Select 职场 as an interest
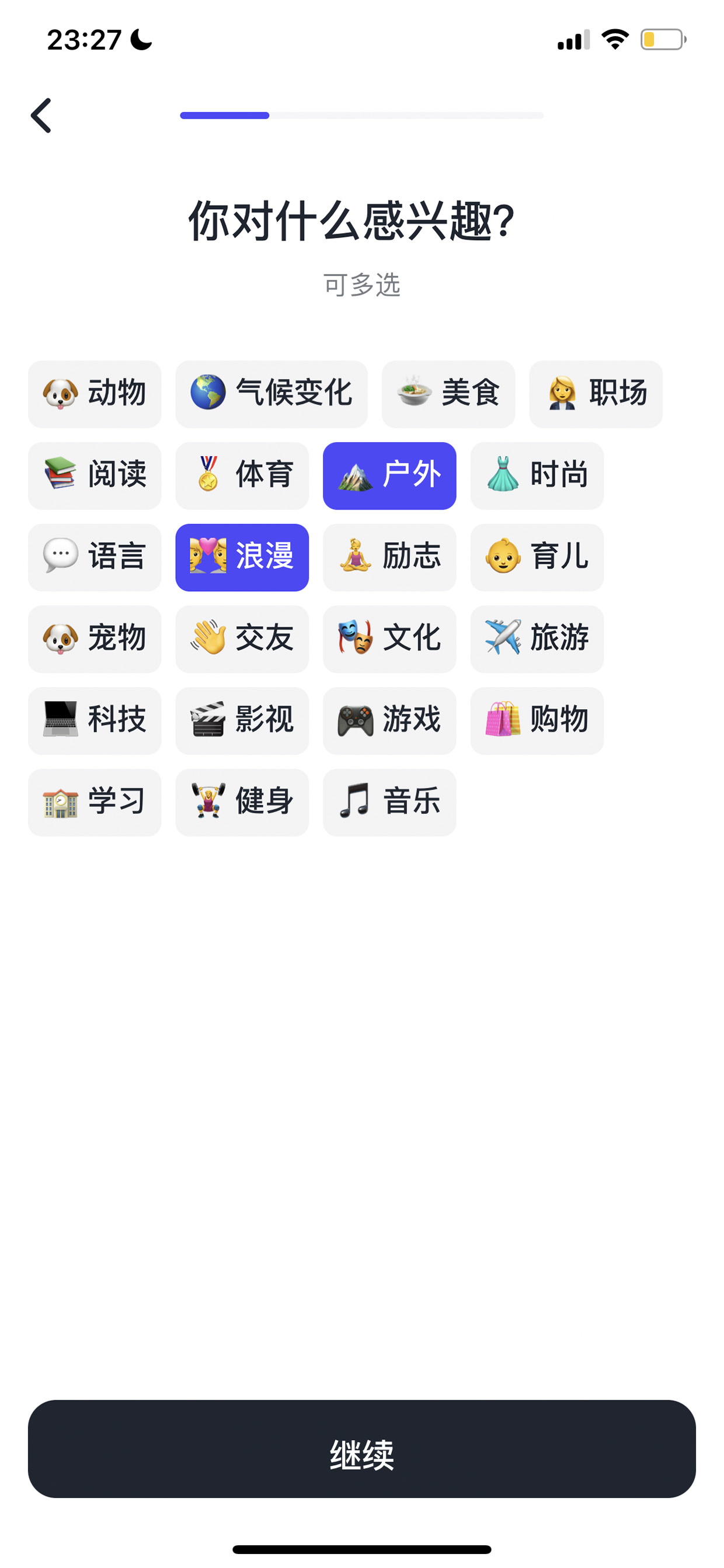 [x=596, y=394]
